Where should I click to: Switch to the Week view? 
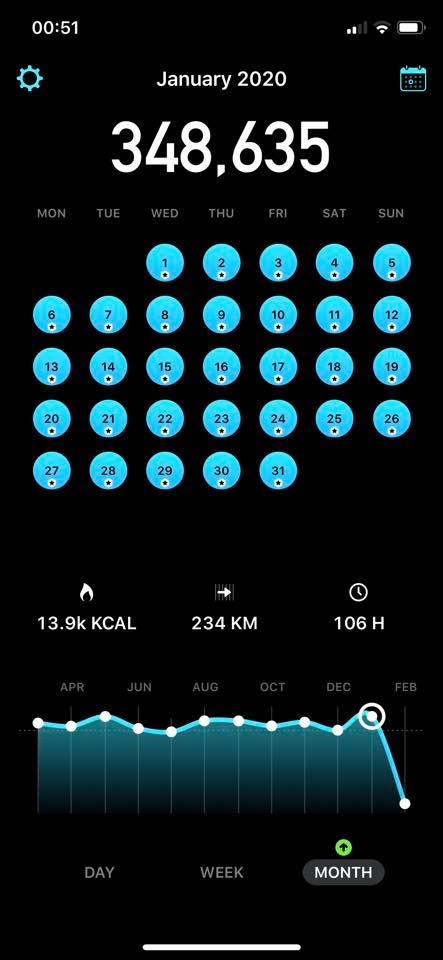pos(222,872)
